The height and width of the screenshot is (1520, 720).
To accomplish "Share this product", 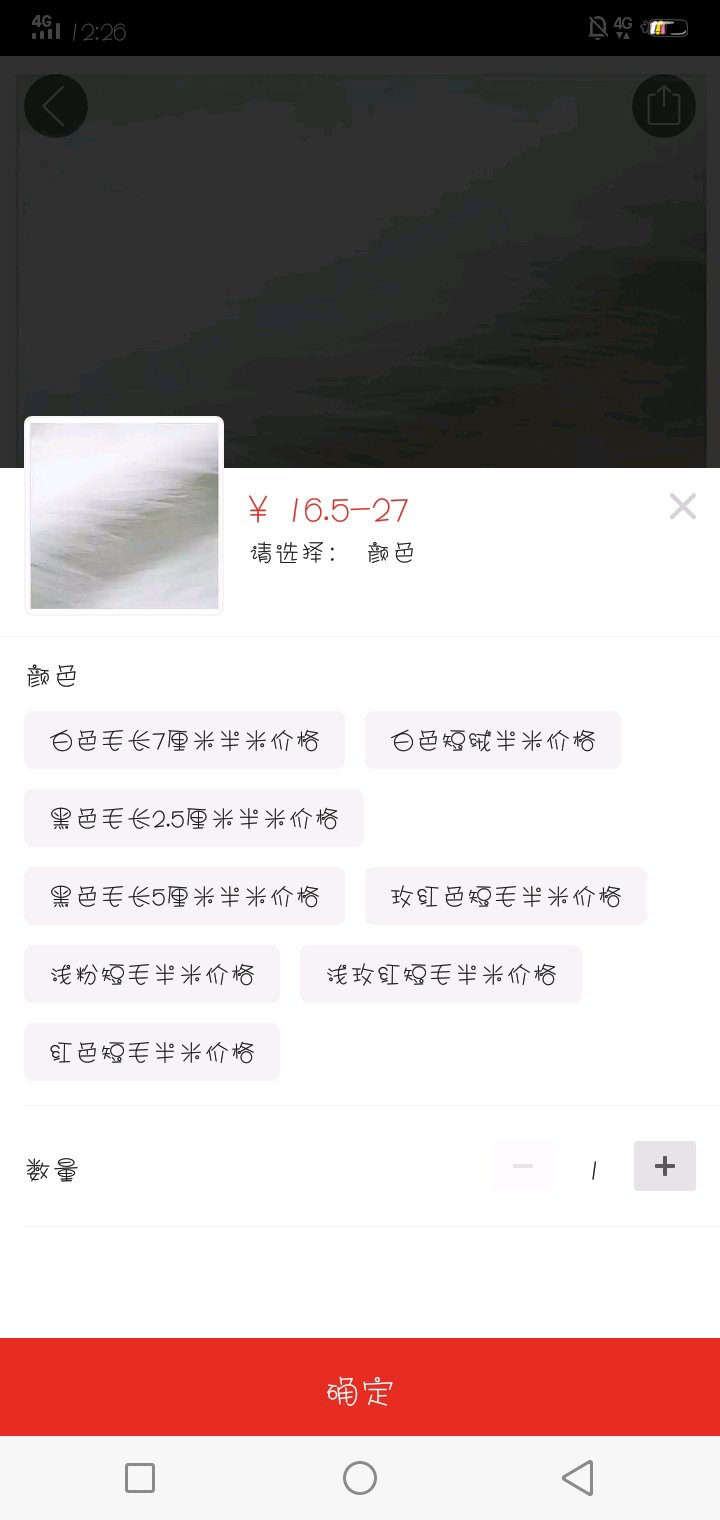I will (663, 106).
